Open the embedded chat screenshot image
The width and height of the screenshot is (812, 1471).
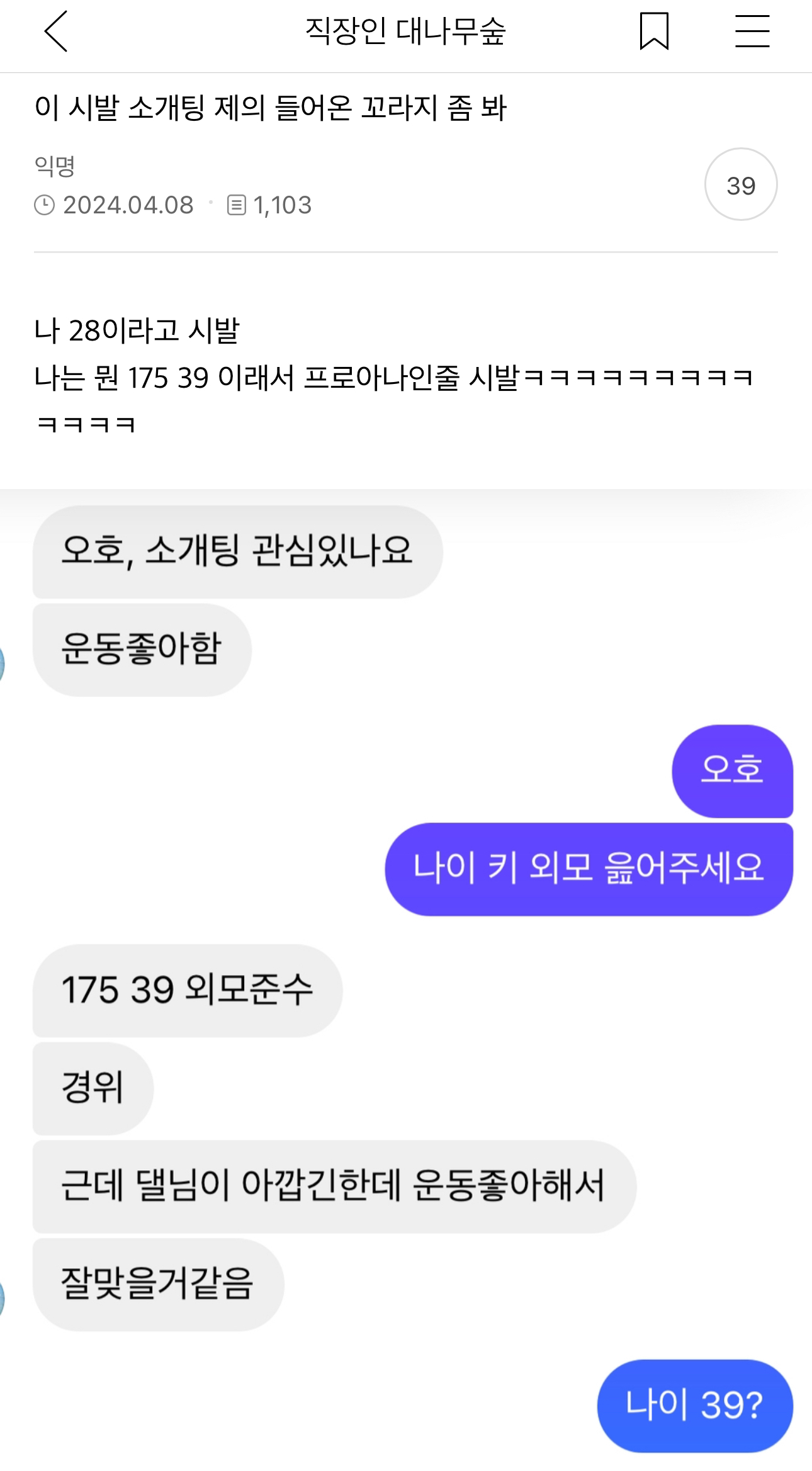[406, 979]
